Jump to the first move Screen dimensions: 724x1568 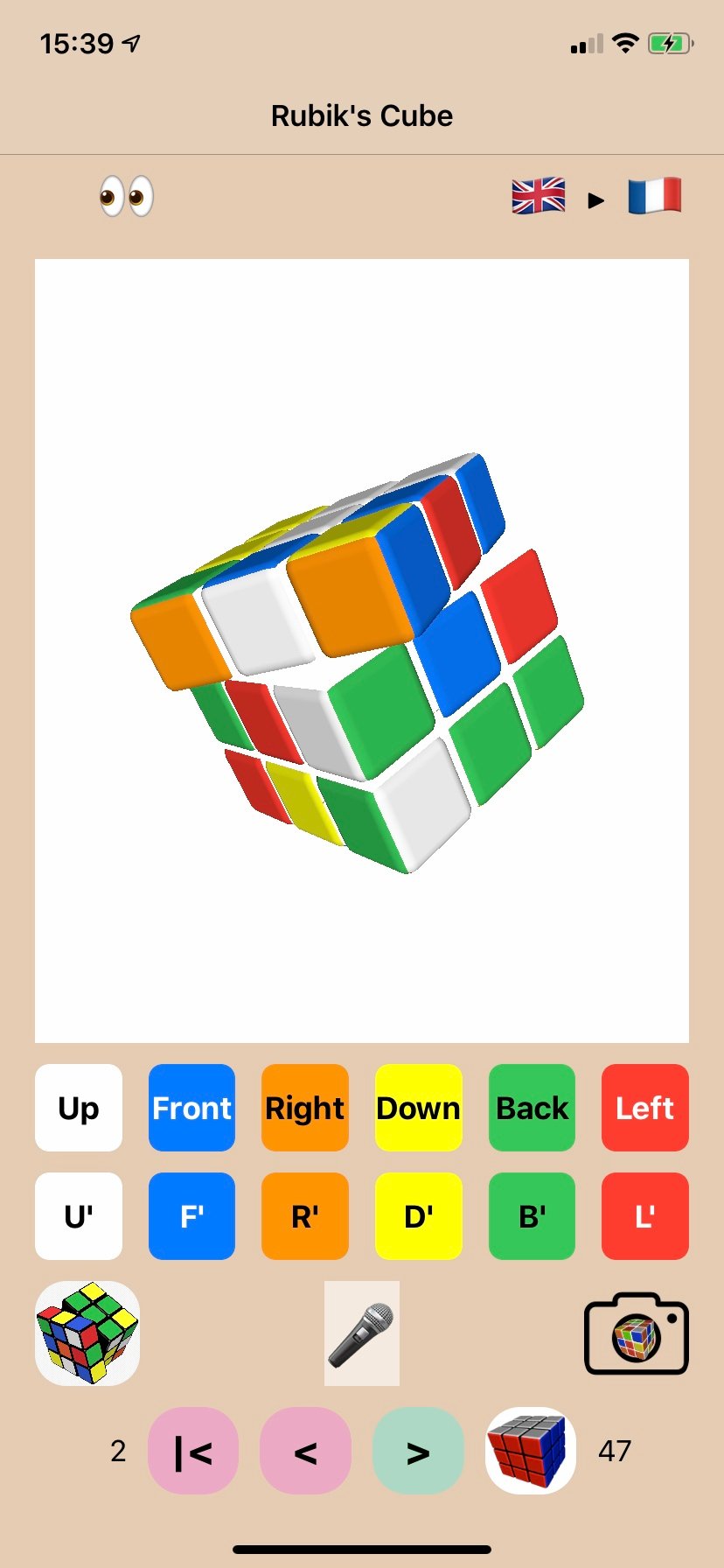(193, 1452)
